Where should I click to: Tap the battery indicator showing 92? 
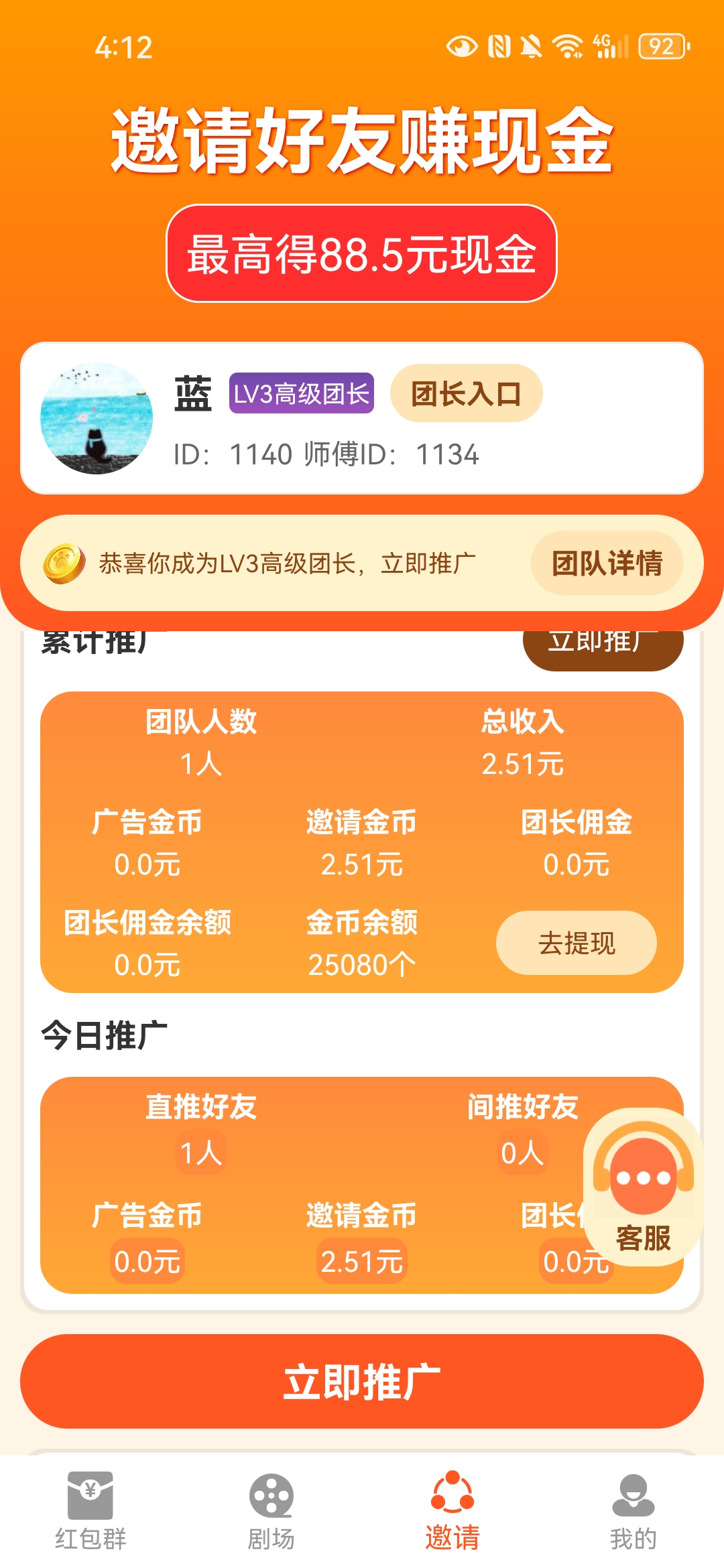(661, 47)
